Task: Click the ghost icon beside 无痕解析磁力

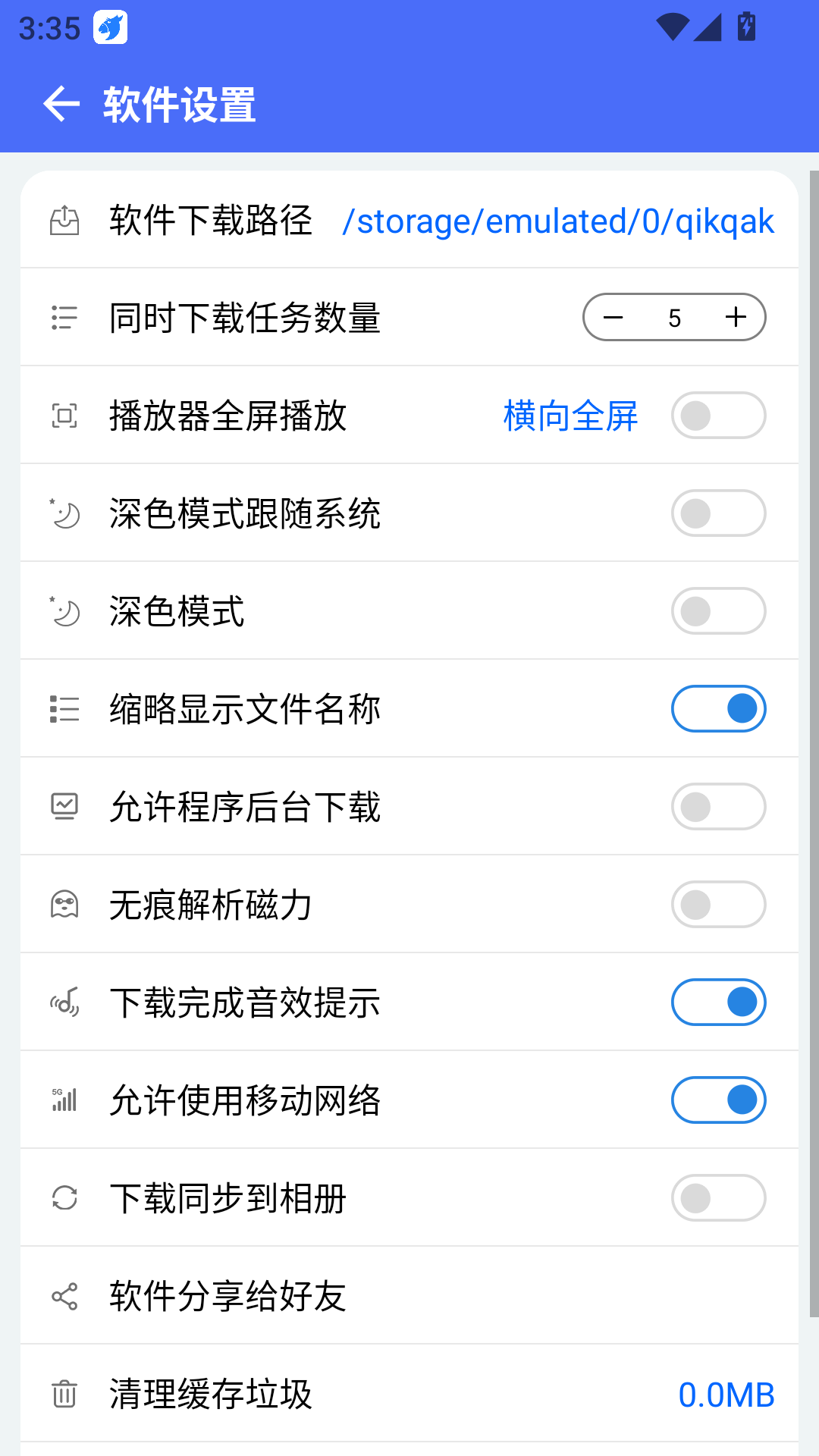Action: click(64, 904)
